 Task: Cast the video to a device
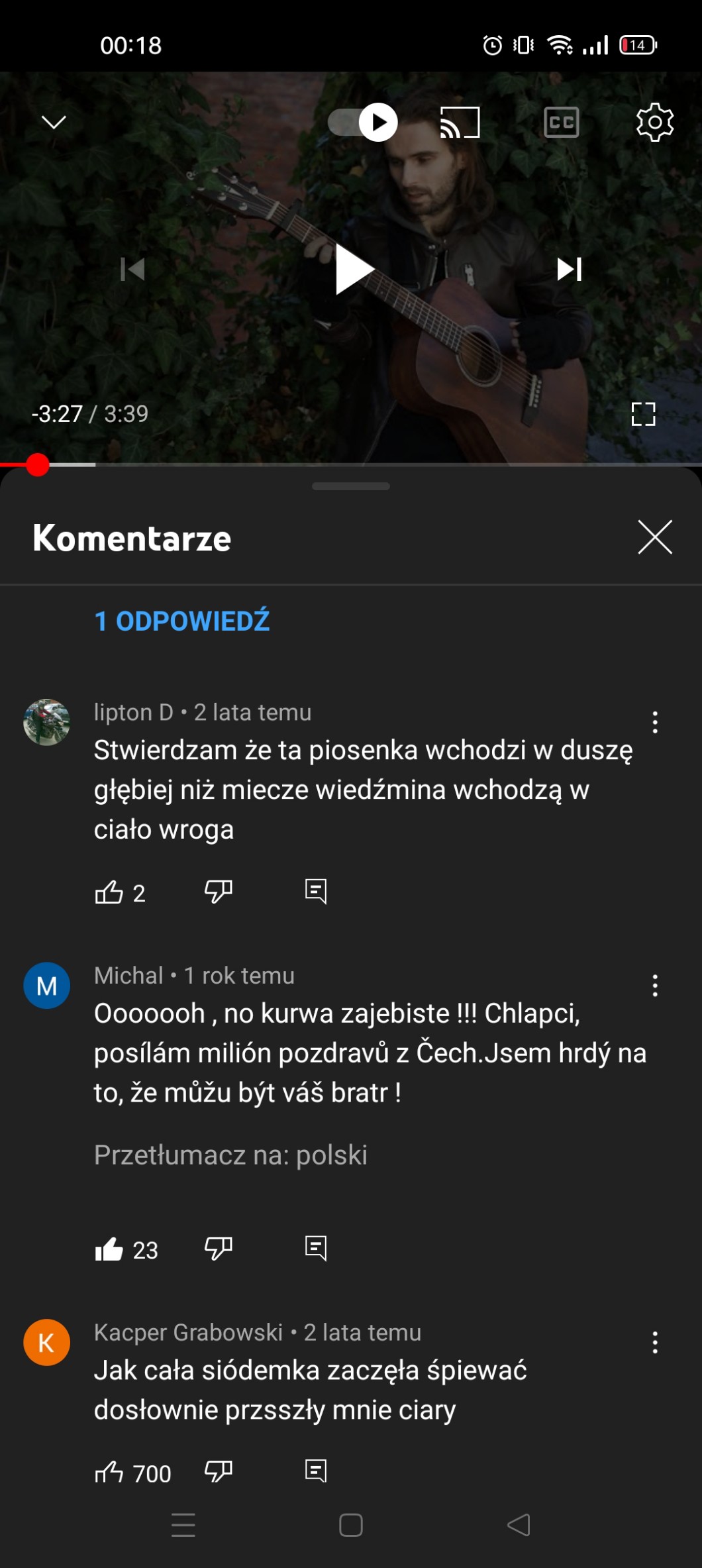[x=460, y=123]
